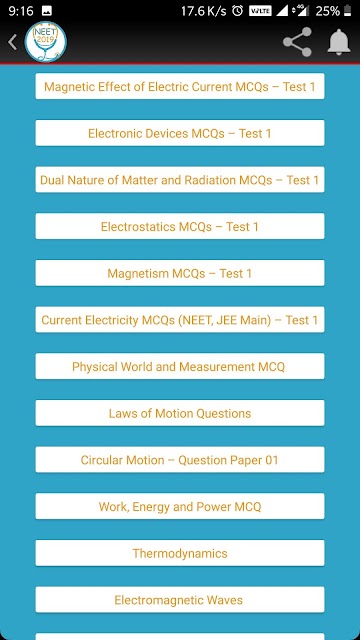Screen dimensions: 360x640
Task: Open Dual Nature of Matter and Radiation test
Action: [x=180, y=180]
